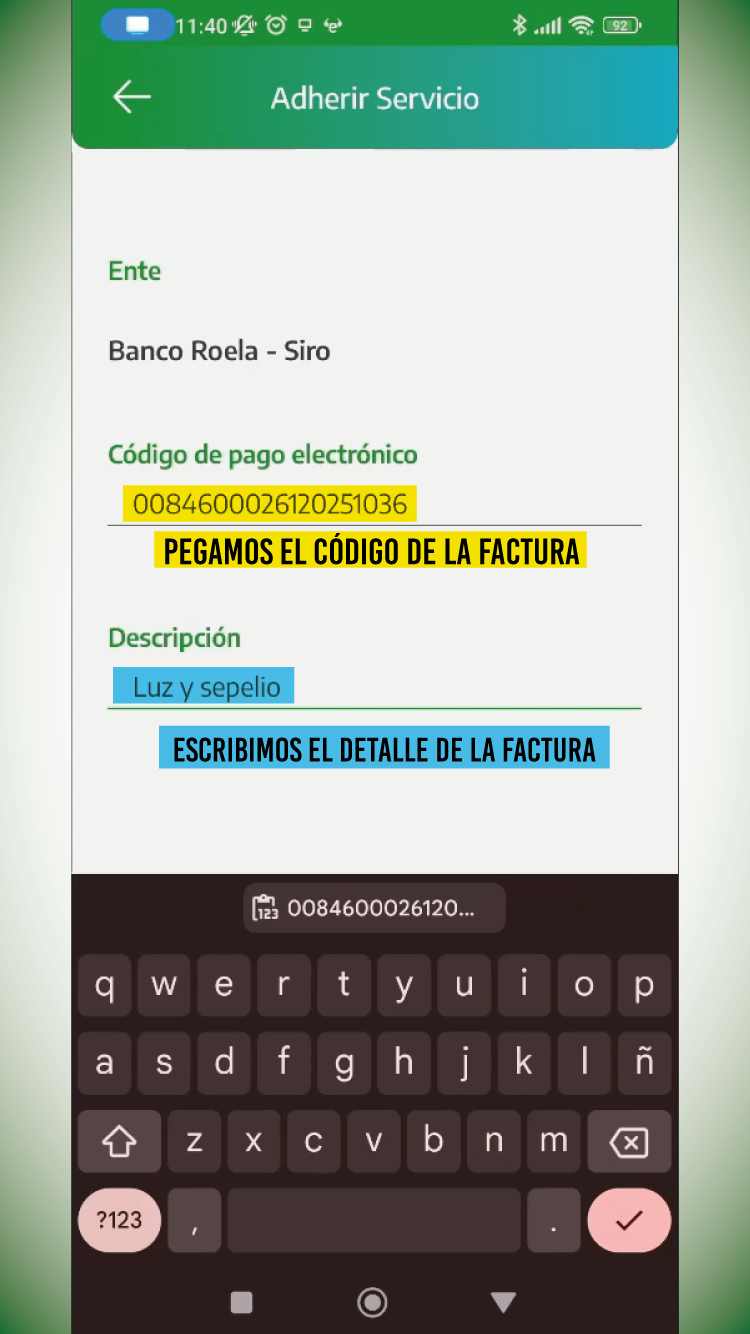Image resolution: width=750 pixels, height=1334 pixels.
Task: Paste the clipboard suggestion 0084600026120…
Action: [x=374, y=909]
